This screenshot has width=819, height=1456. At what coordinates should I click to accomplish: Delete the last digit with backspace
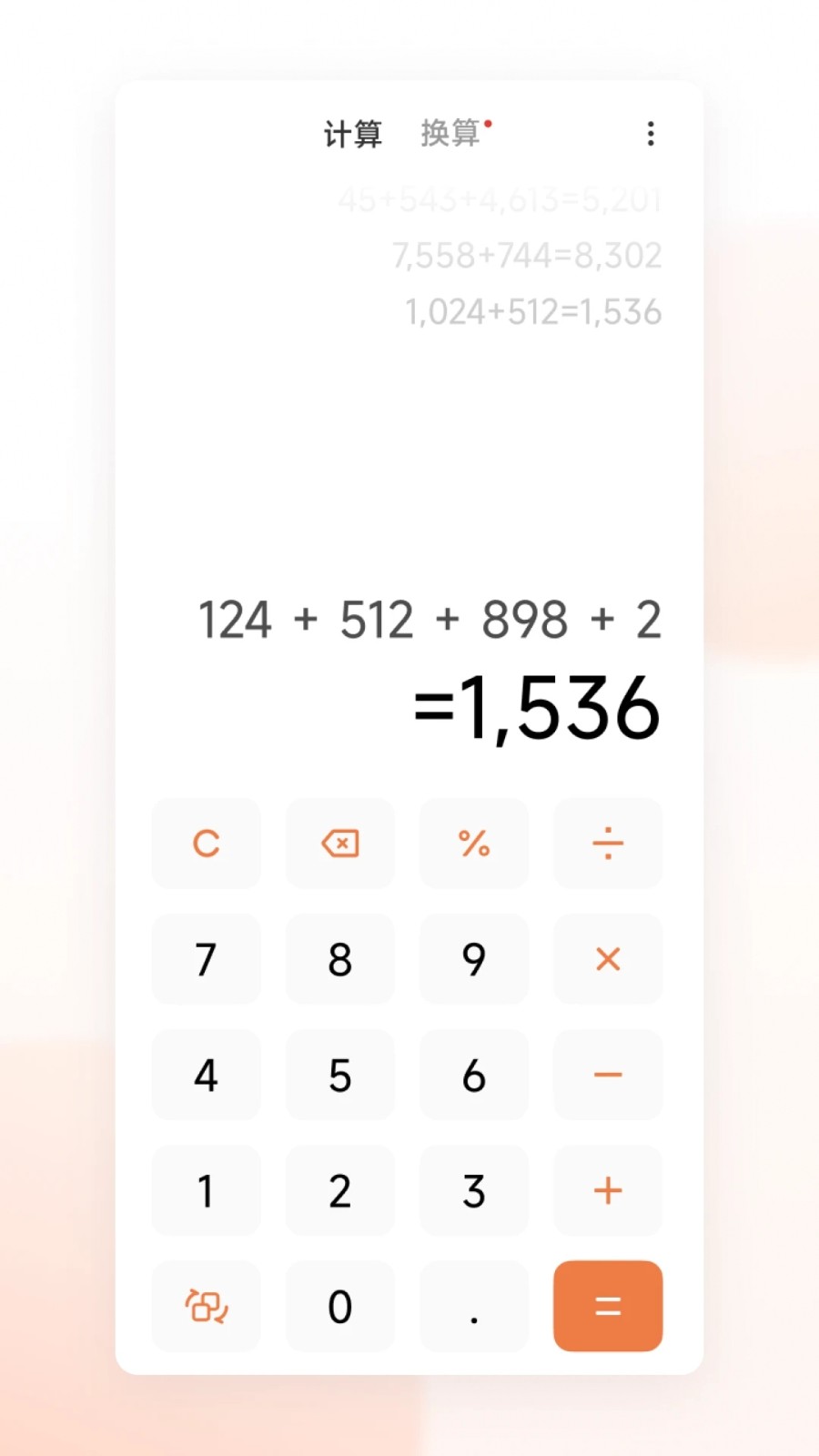tap(340, 844)
